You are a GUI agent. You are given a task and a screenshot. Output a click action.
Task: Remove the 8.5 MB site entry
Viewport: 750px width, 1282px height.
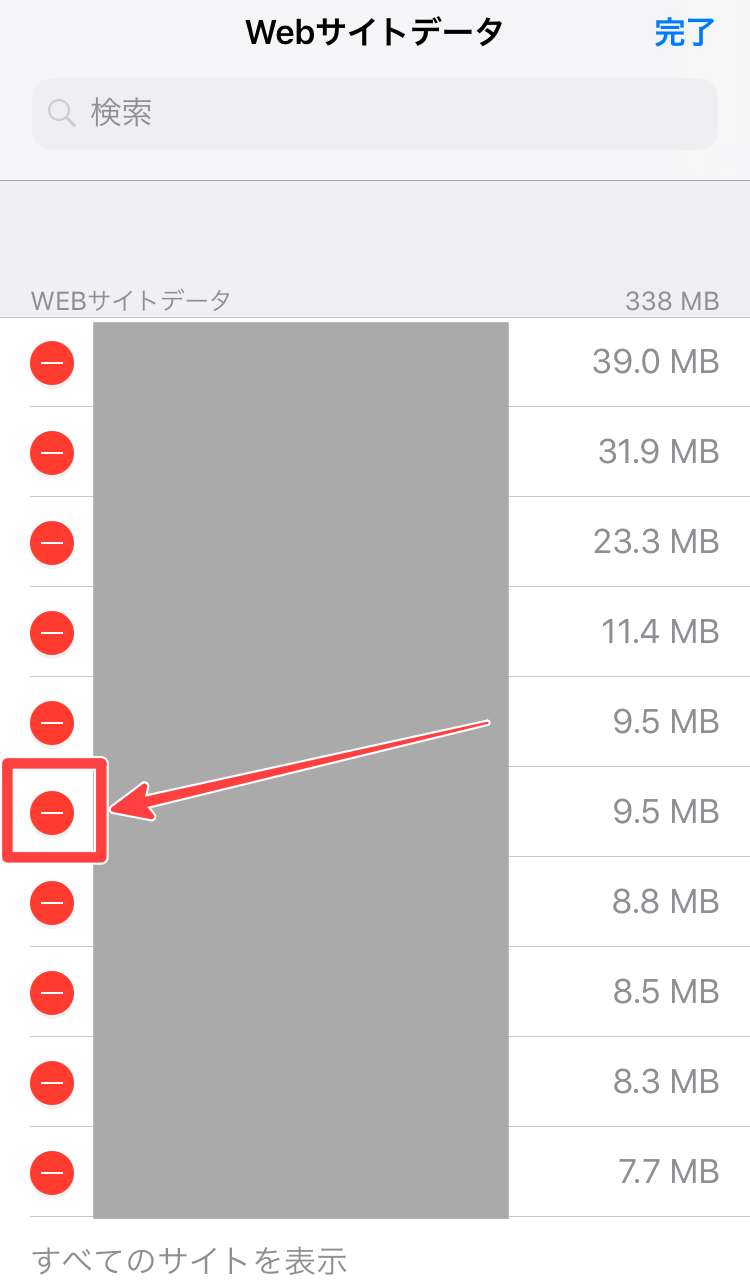(52, 992)
